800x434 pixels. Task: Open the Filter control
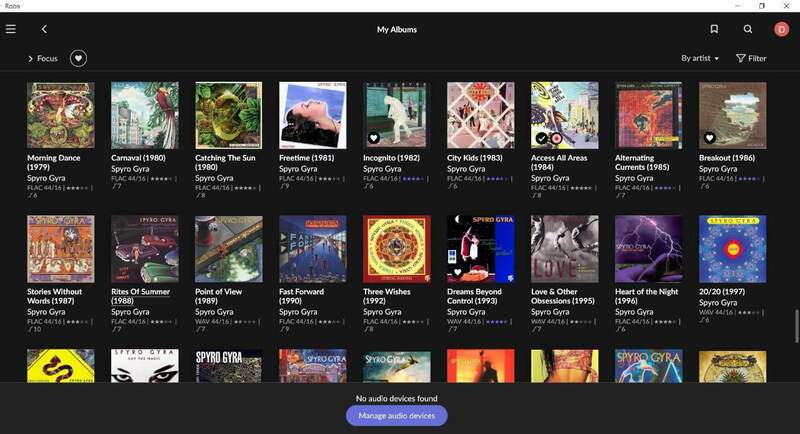pos(751,58)
